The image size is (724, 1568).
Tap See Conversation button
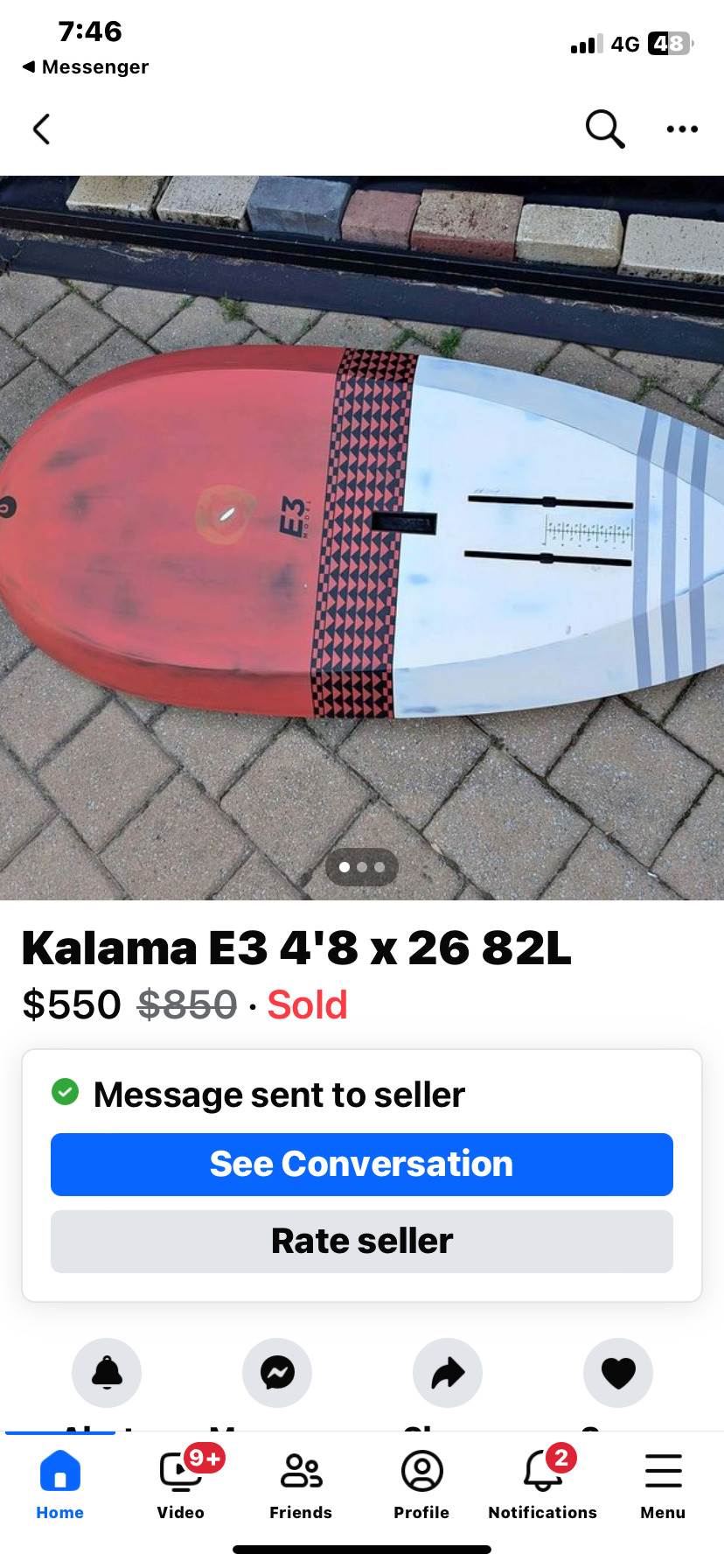(362, 1165)
